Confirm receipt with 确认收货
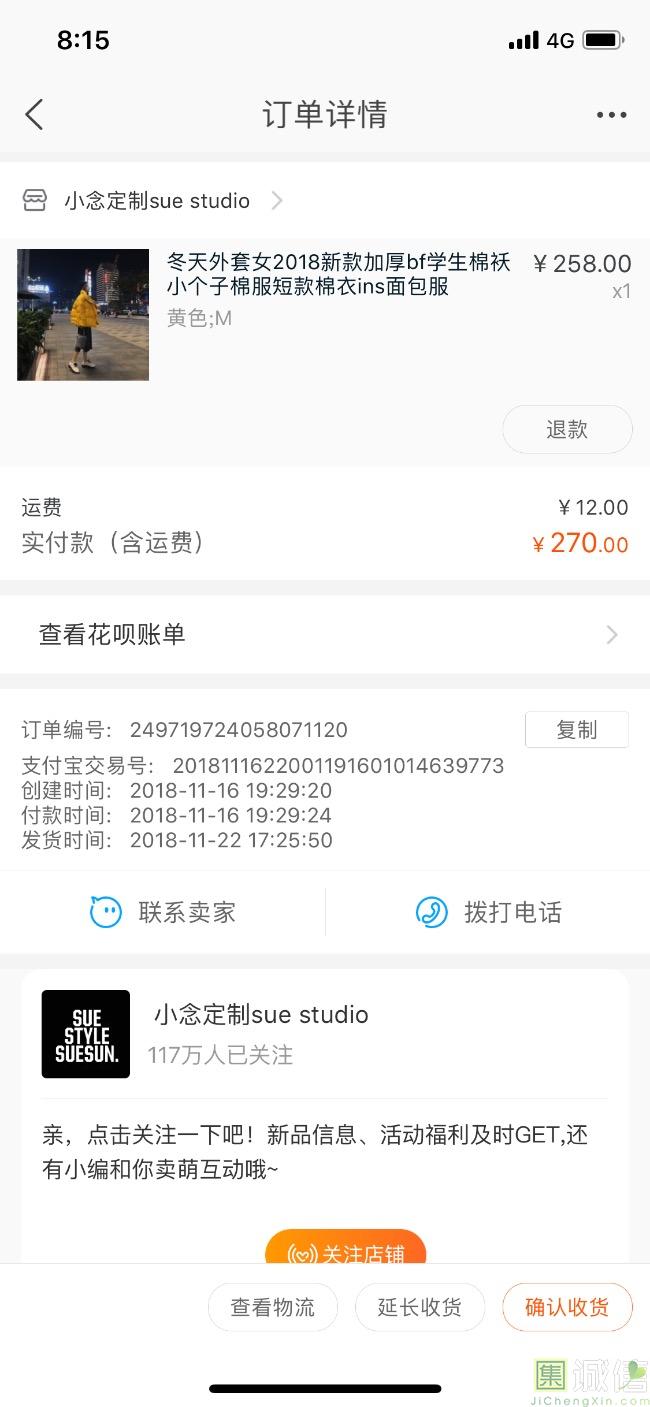650x1407 pixels. coord(567,1307)
